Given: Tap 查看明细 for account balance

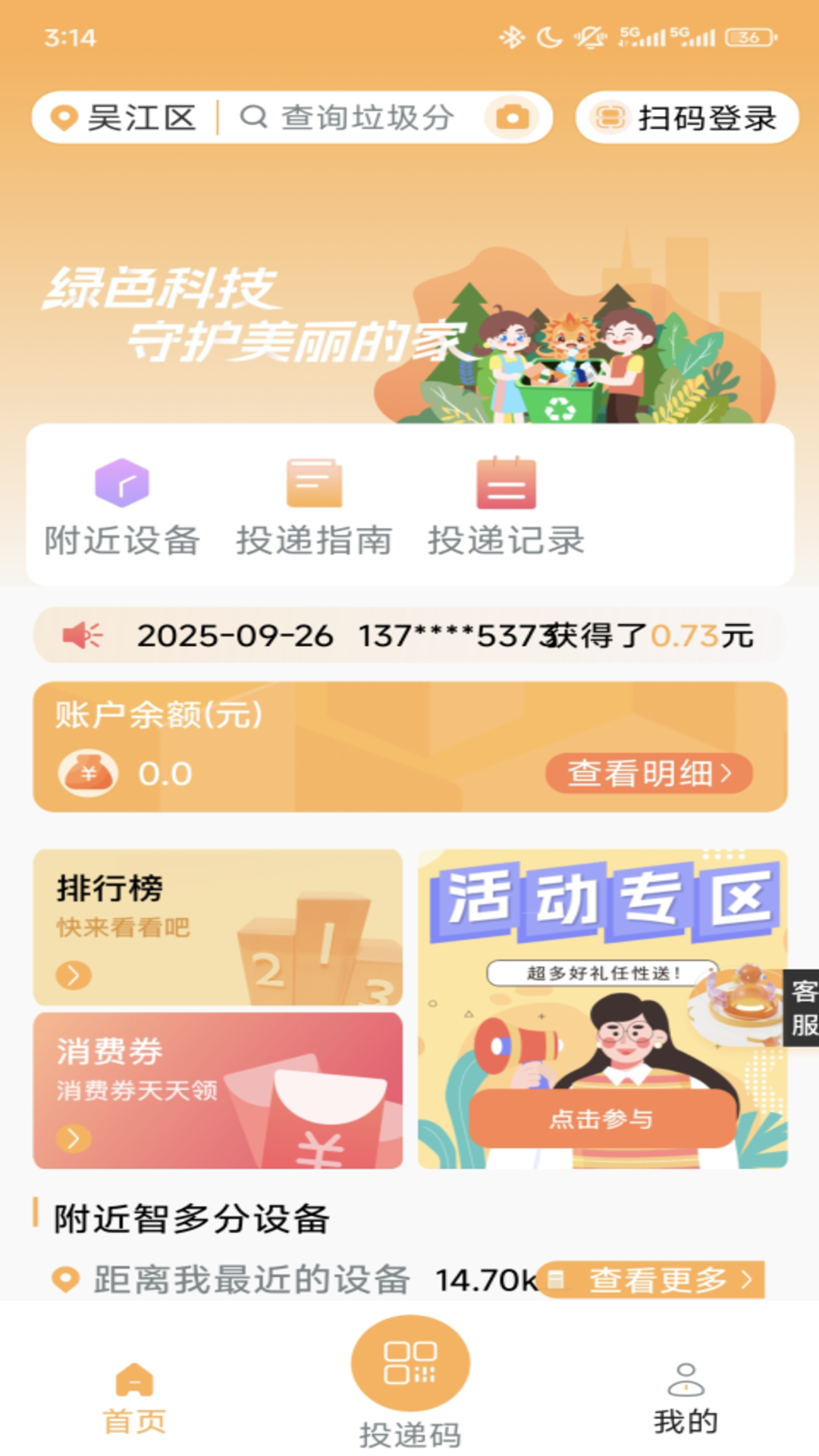Looking at the screenshot, I should pyautogui.click(x=648, y=773).
